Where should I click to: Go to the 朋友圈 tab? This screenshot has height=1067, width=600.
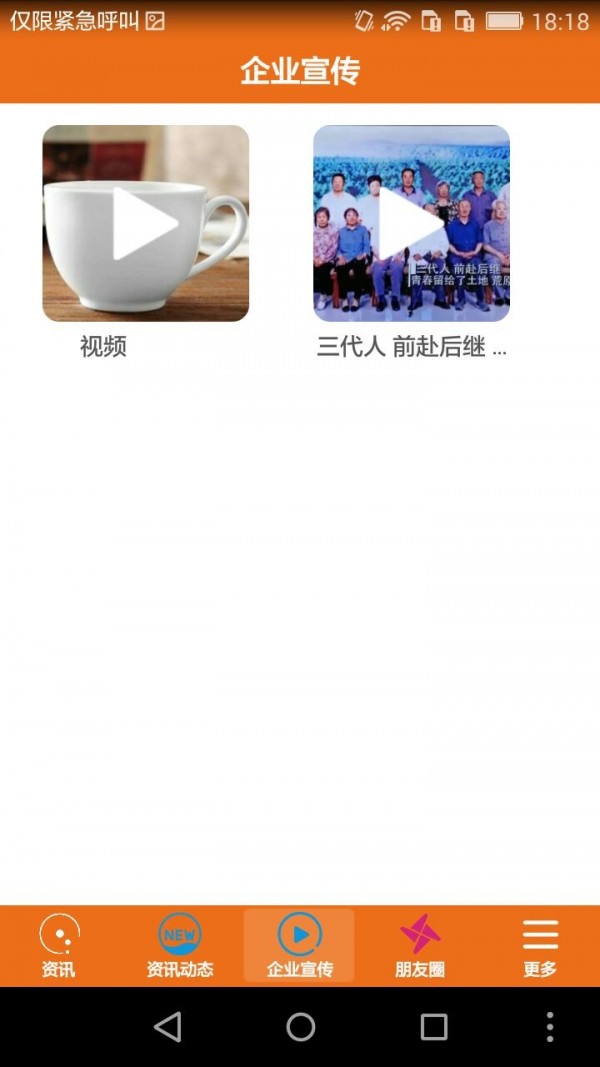(x=420, y=946)
